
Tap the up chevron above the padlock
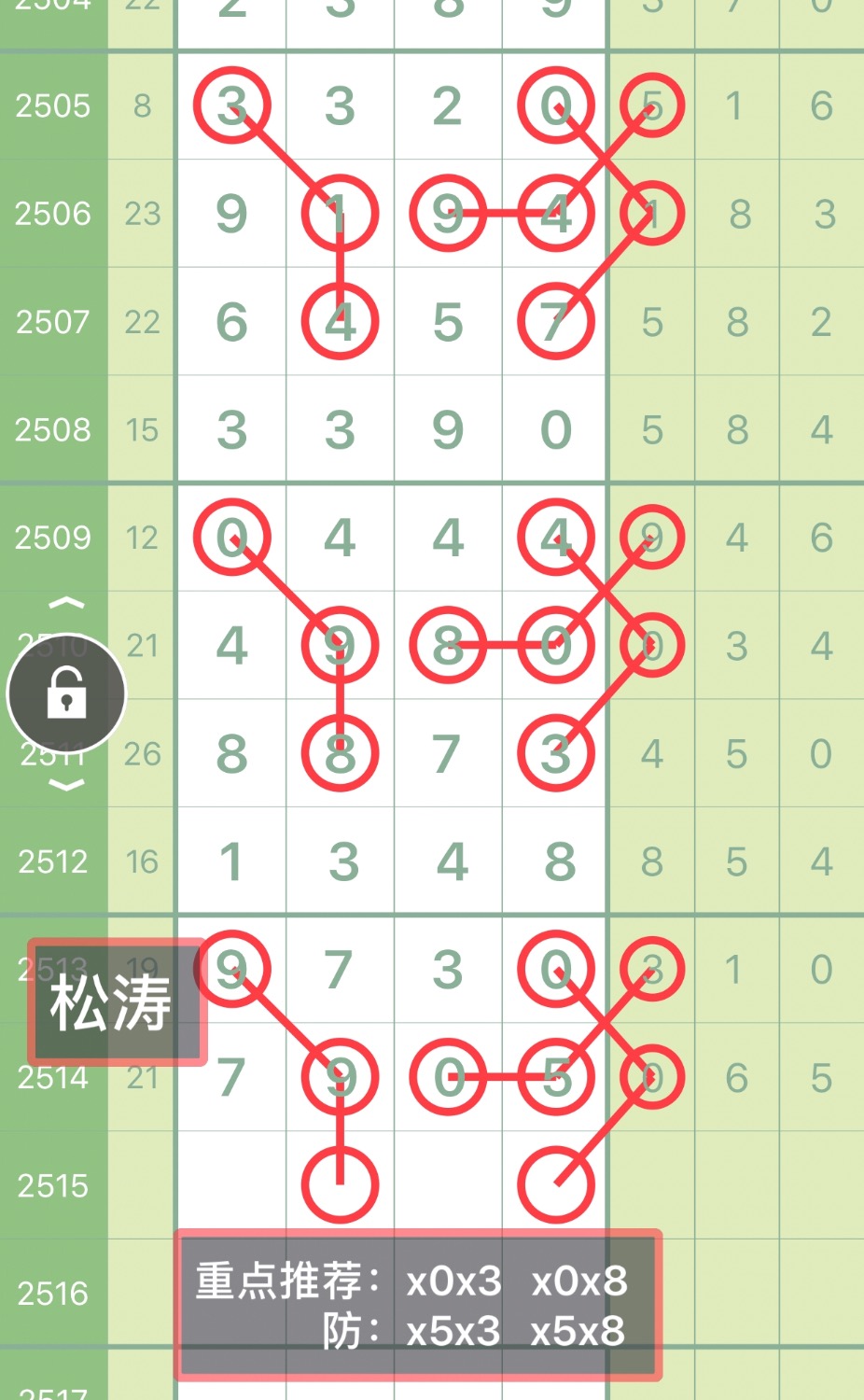(x=66, y=605)
